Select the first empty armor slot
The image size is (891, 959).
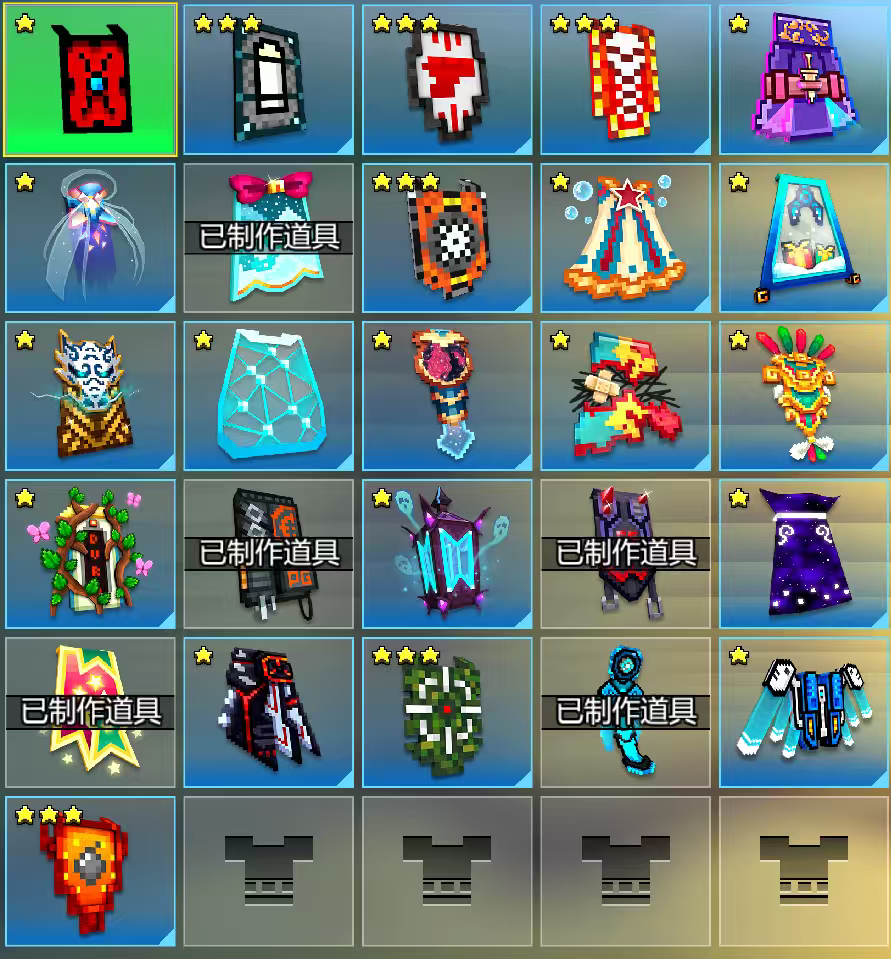tap(268, 870)
